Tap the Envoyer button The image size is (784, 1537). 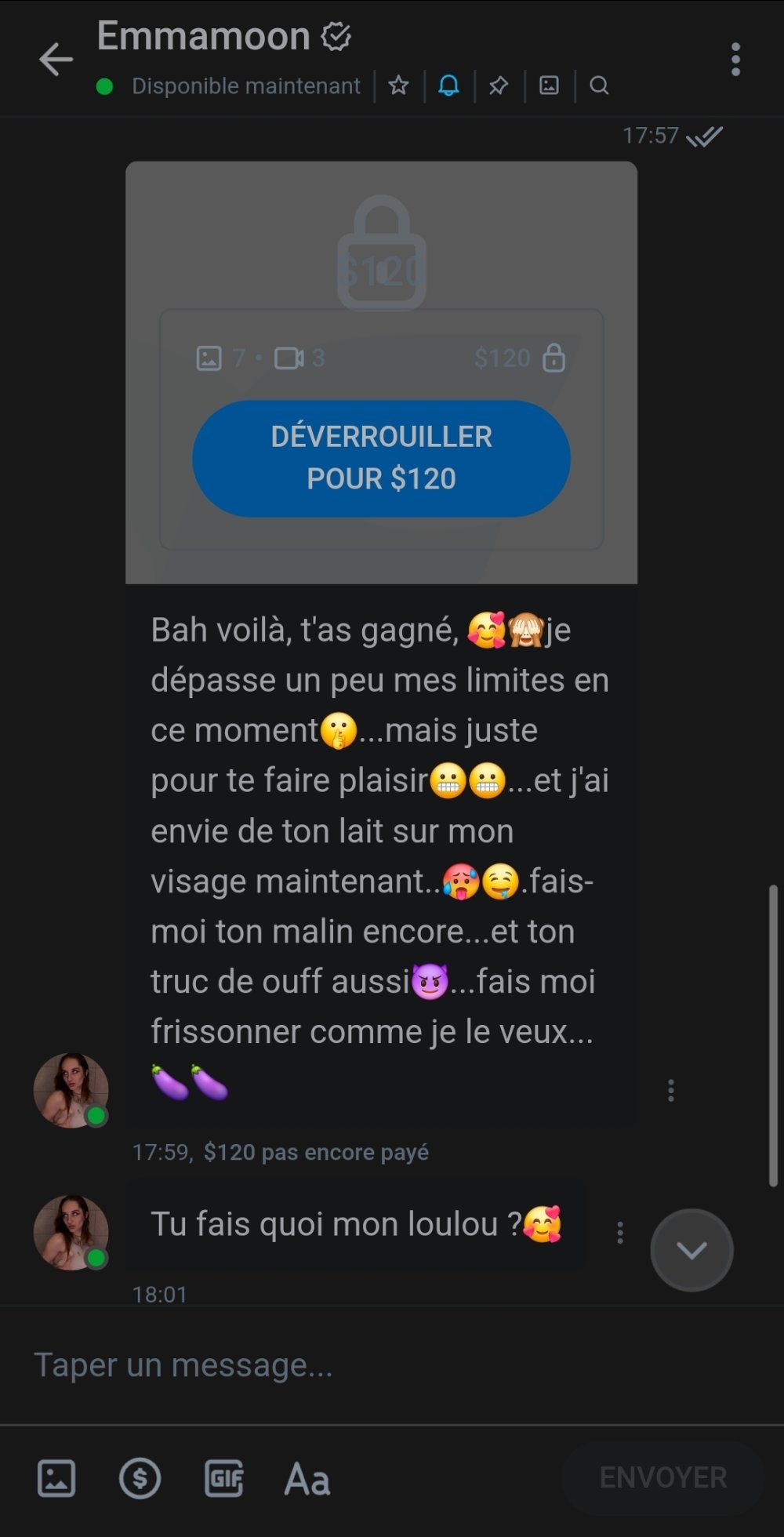(662, 1478)
